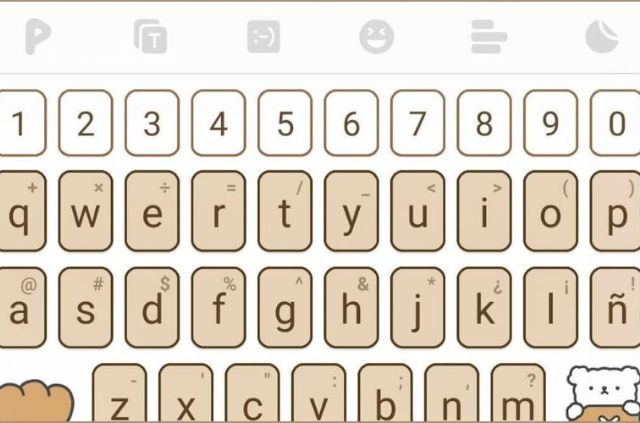The image size is (640, 423).
Task: Tap the letter q key
Action: [x=20, y=213]
